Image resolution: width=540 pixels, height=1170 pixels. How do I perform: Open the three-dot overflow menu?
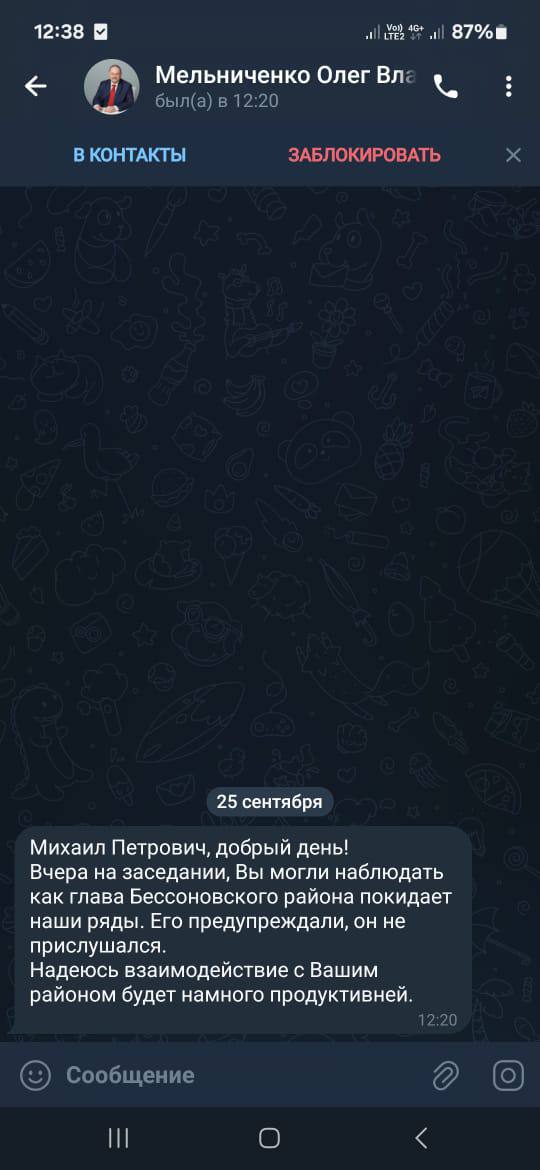coord(509,87)
